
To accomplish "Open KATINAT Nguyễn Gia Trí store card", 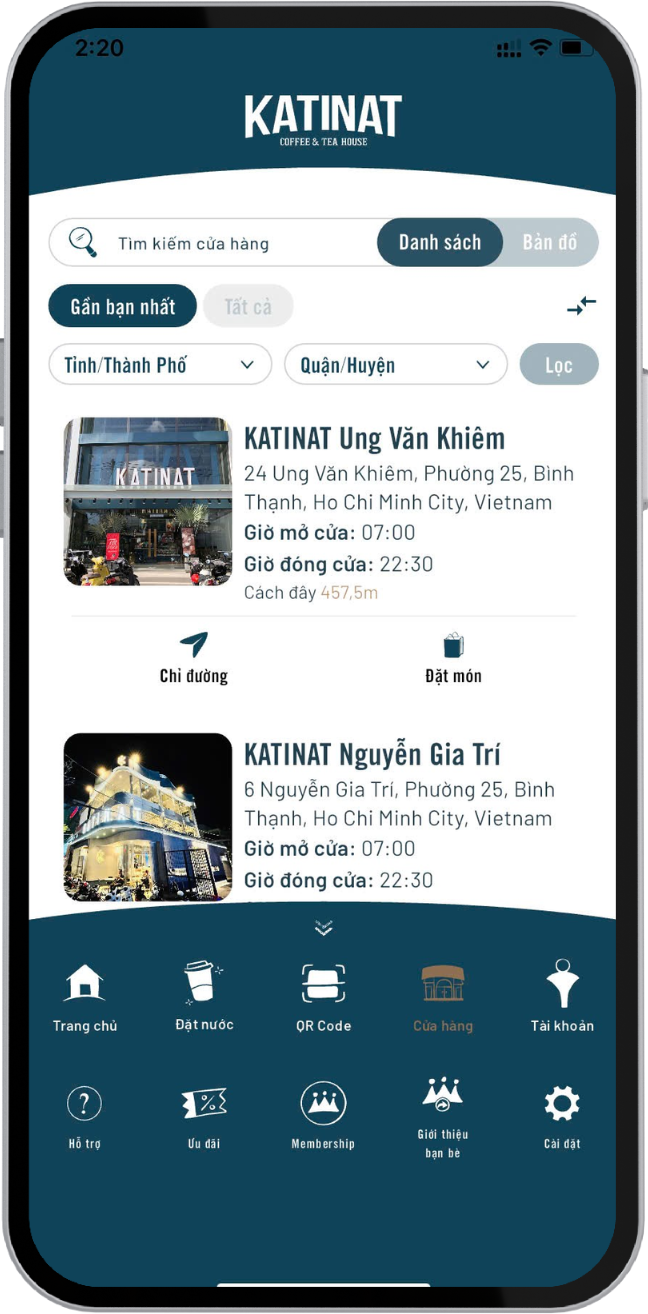I will coord(372,754).
